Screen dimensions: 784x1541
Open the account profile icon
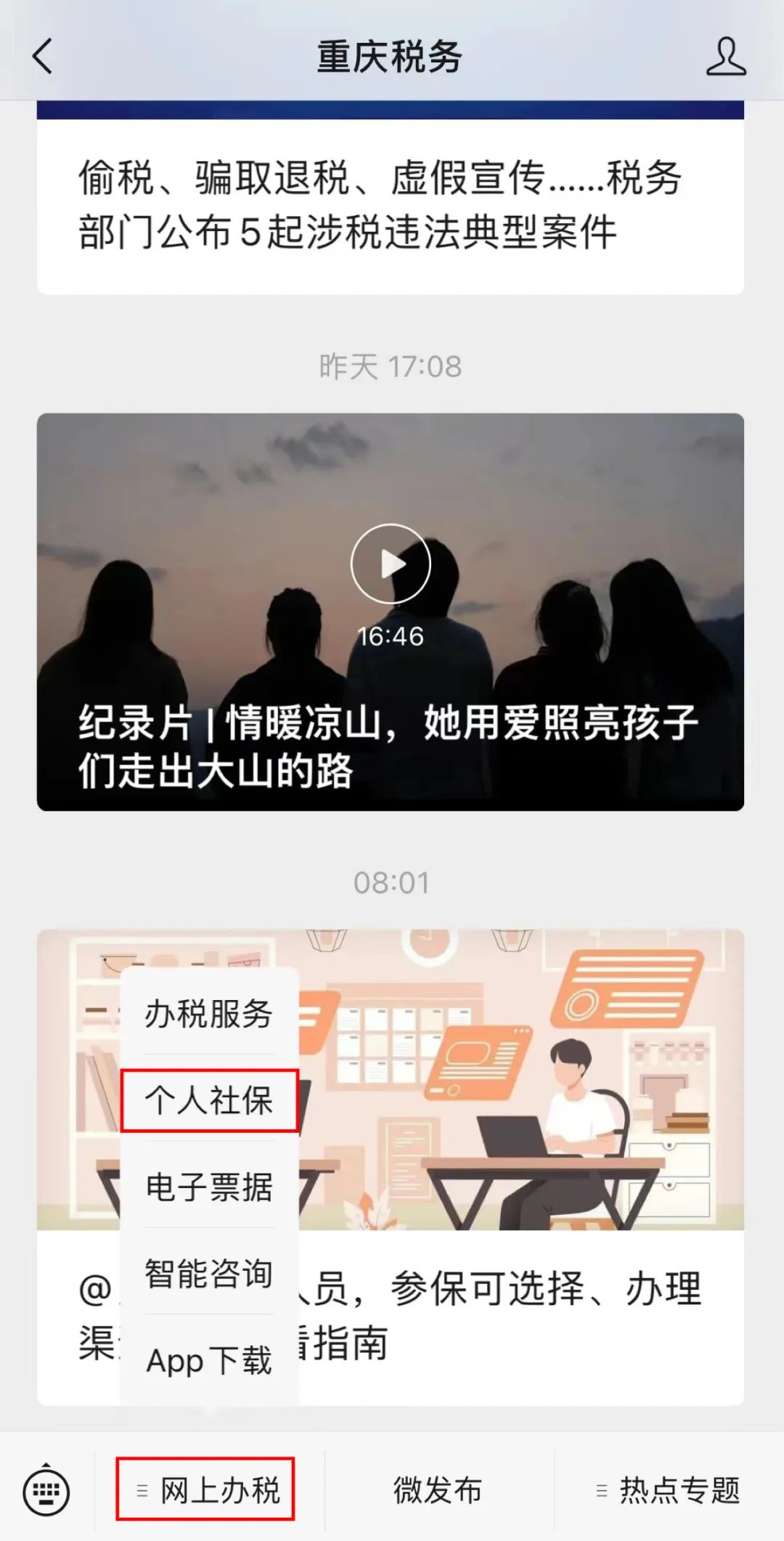click(x=726, y=57)
